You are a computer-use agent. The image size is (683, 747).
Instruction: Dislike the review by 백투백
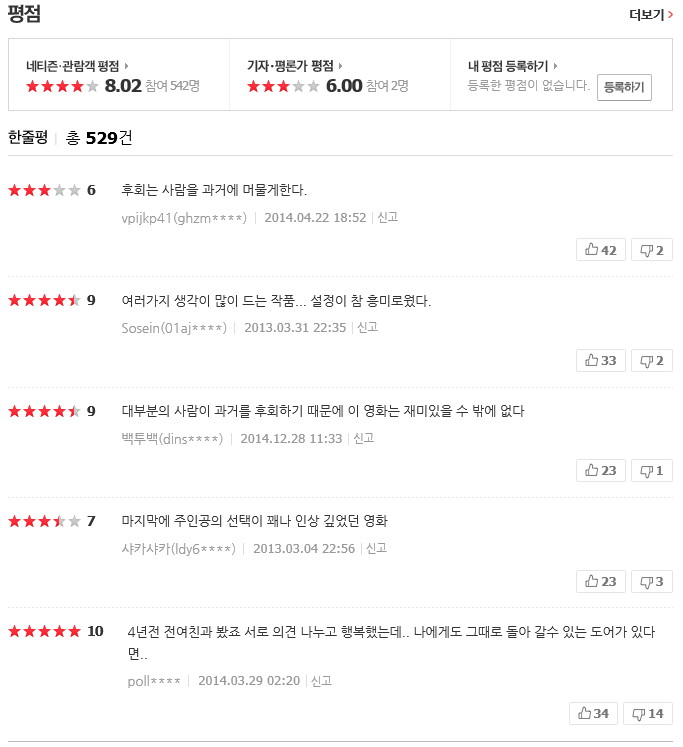point(651,470)
